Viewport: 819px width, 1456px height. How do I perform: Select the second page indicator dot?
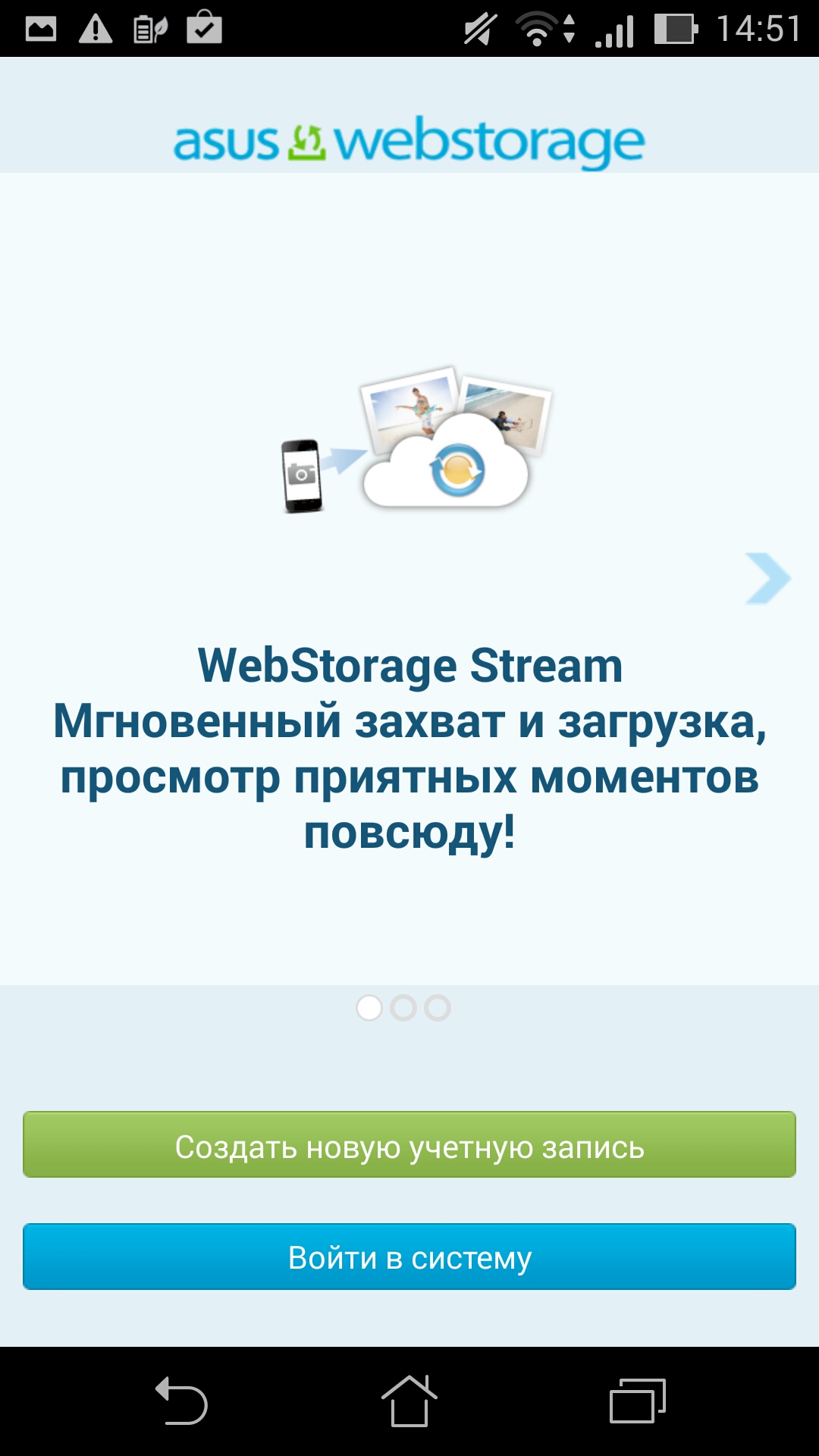(403, 1008)
